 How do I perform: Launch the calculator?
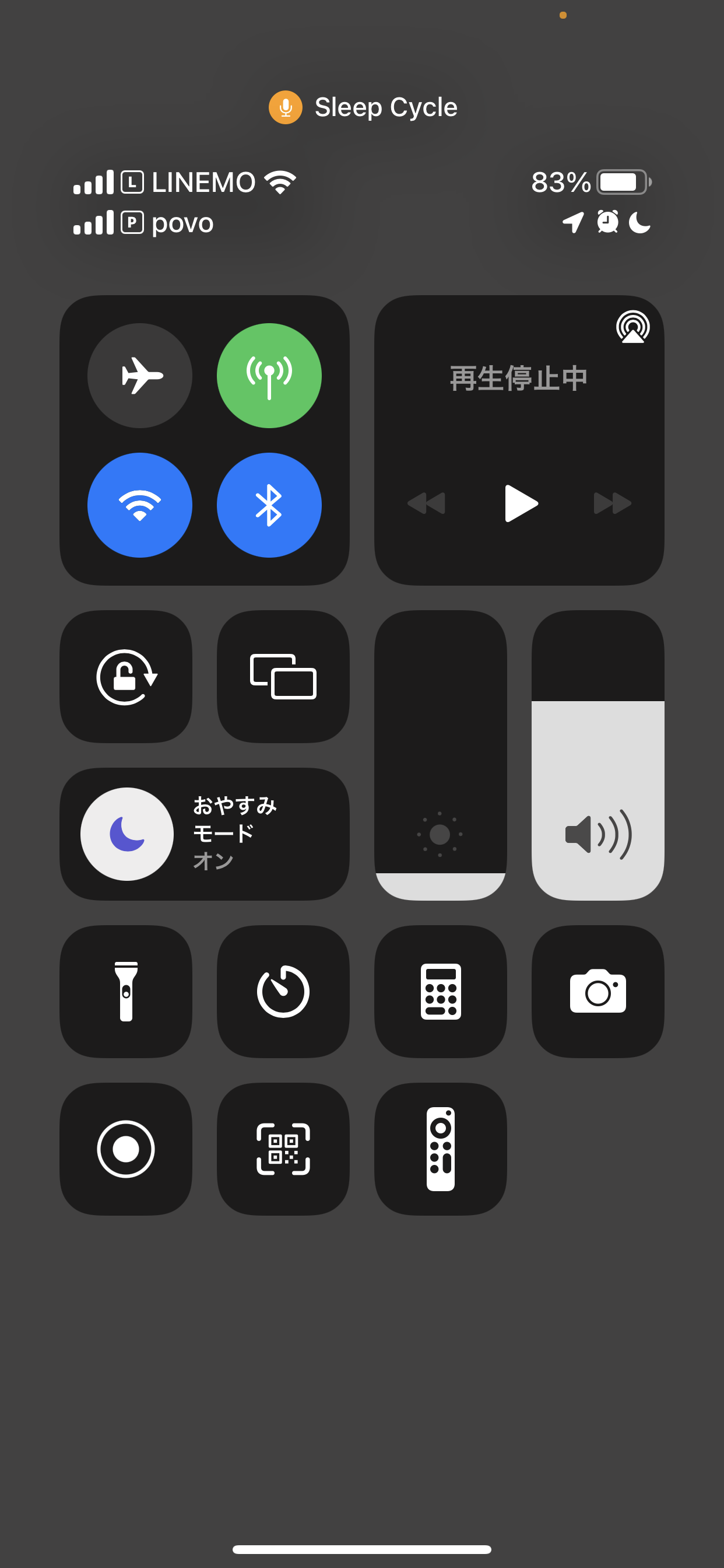[x=441, y=992]
